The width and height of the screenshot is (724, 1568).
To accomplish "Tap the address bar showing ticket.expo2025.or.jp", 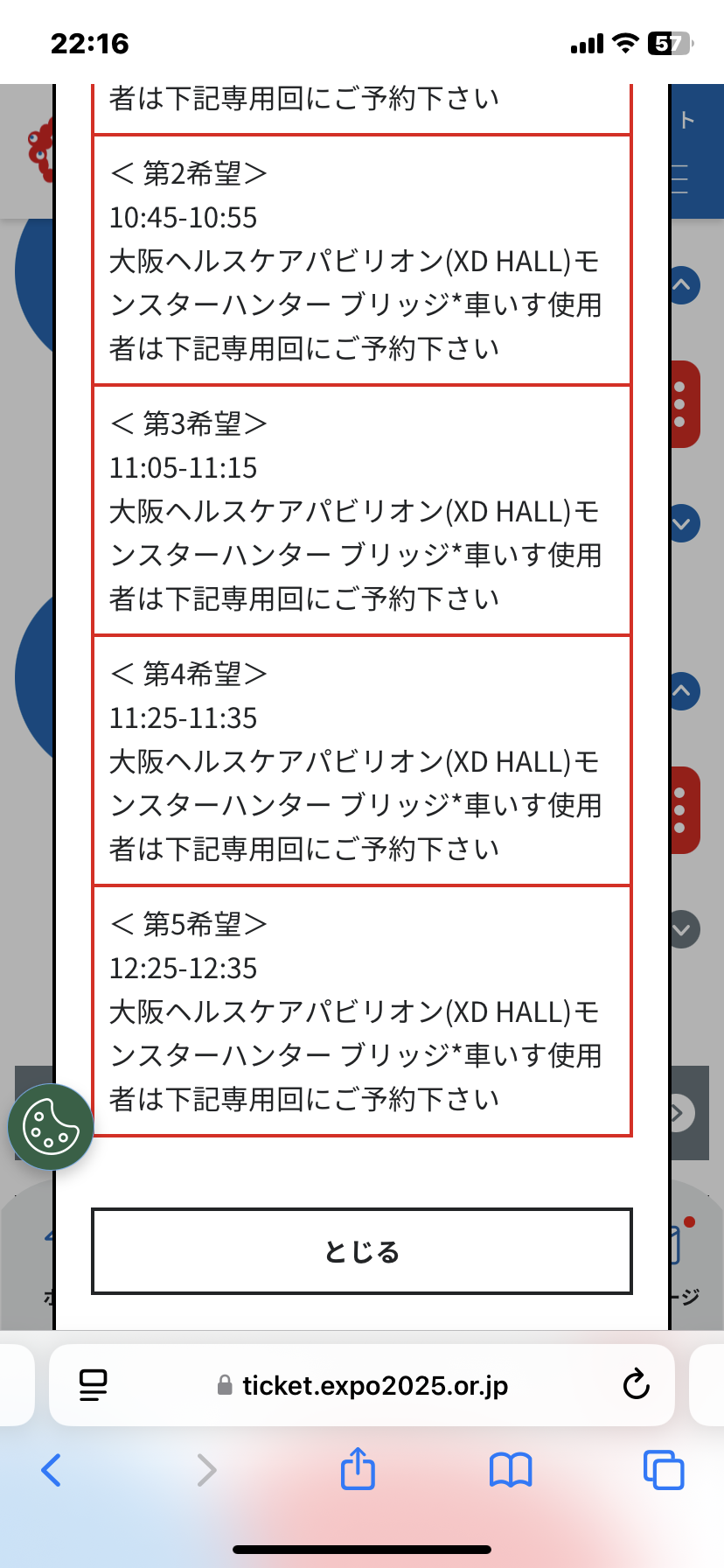I will [362, 1385].
